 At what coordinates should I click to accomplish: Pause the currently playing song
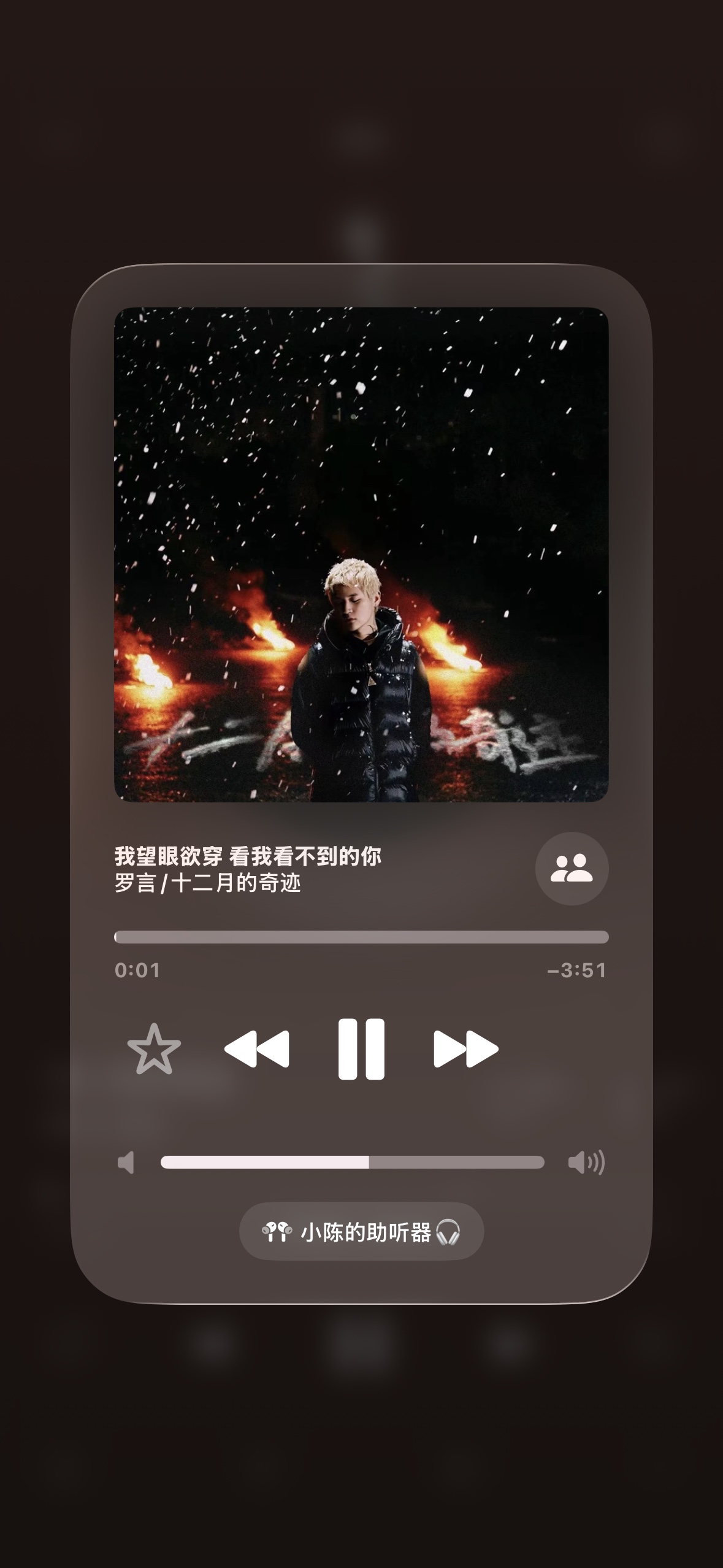(361, 1049)
